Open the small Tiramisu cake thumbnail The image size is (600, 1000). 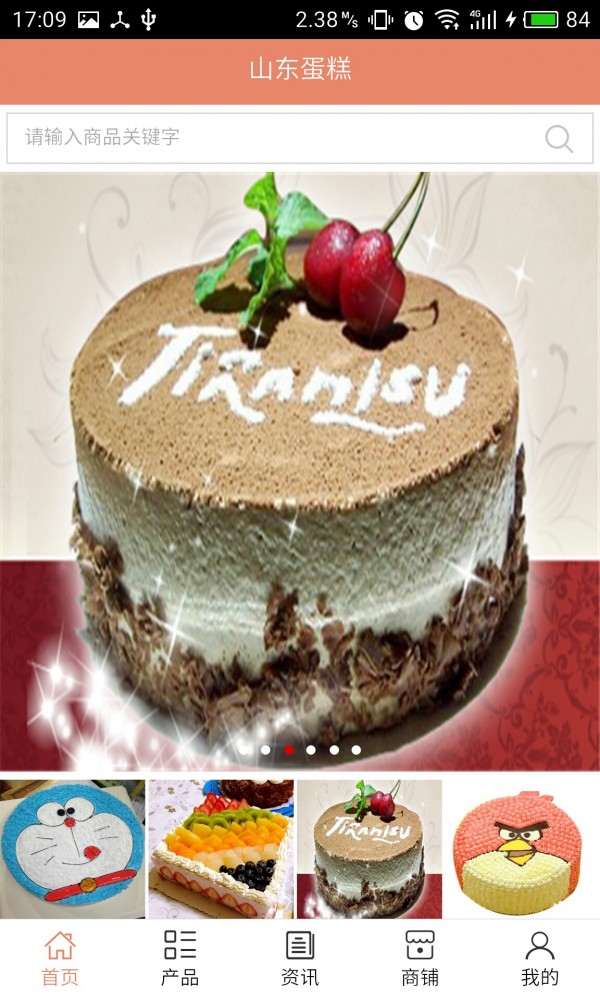coord(369,849)
